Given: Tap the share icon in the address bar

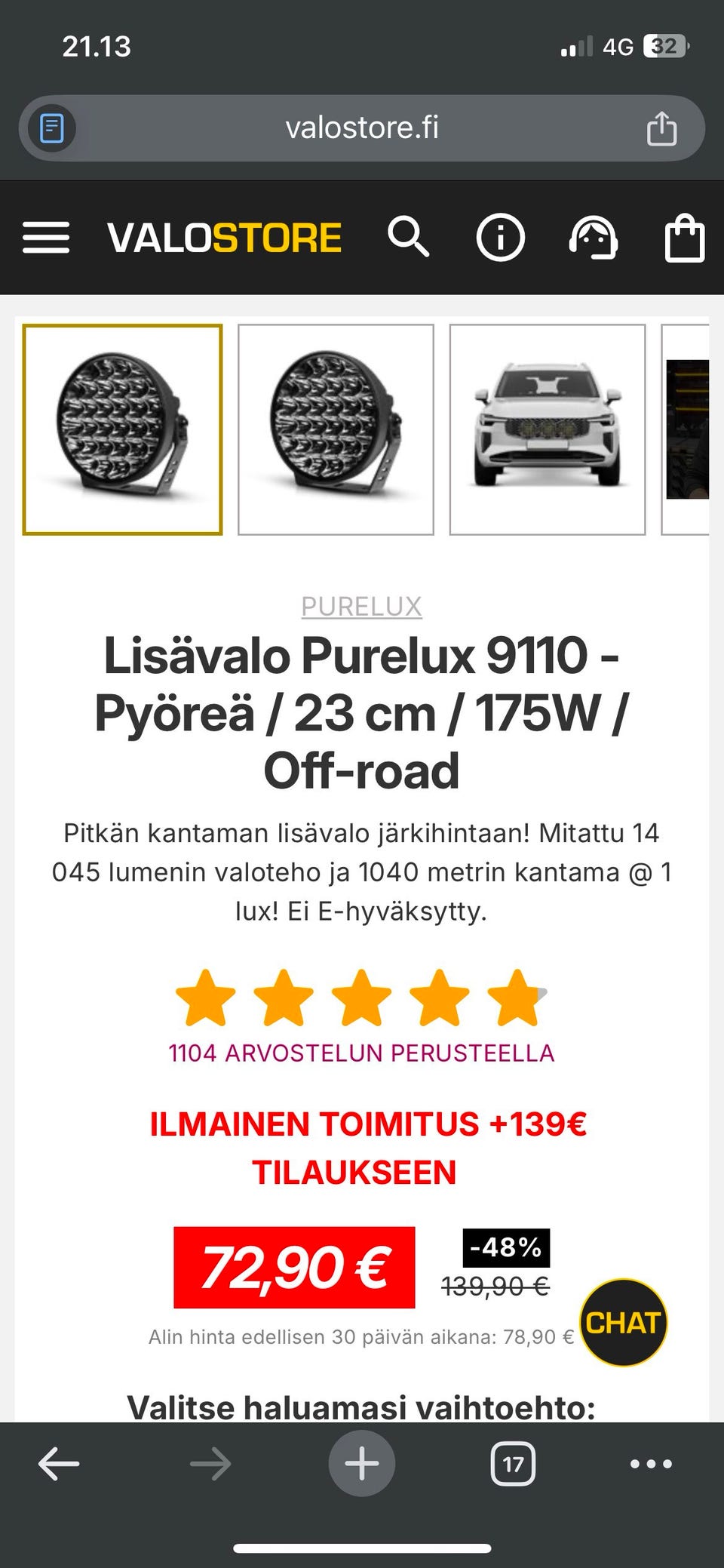Looking at the screenshot, I should (x=661, y=128).
